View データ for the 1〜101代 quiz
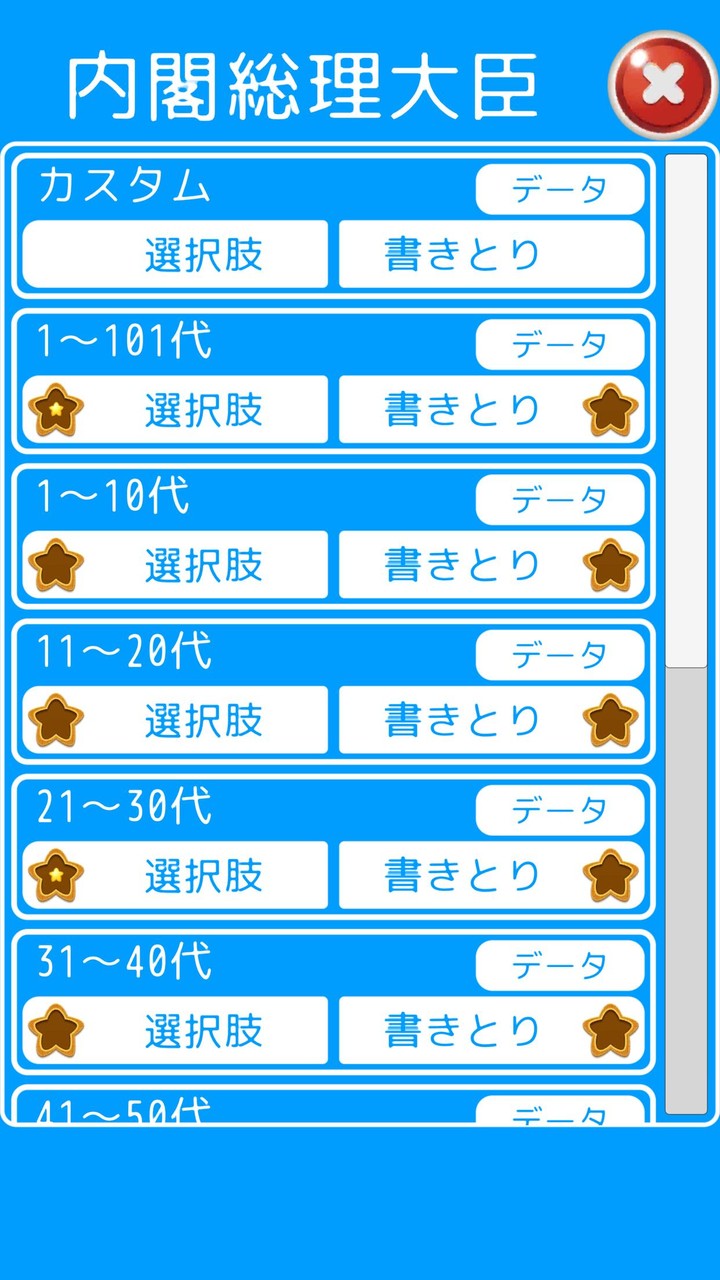This screenshot has height=1280, width=720. tap(560, 342)
